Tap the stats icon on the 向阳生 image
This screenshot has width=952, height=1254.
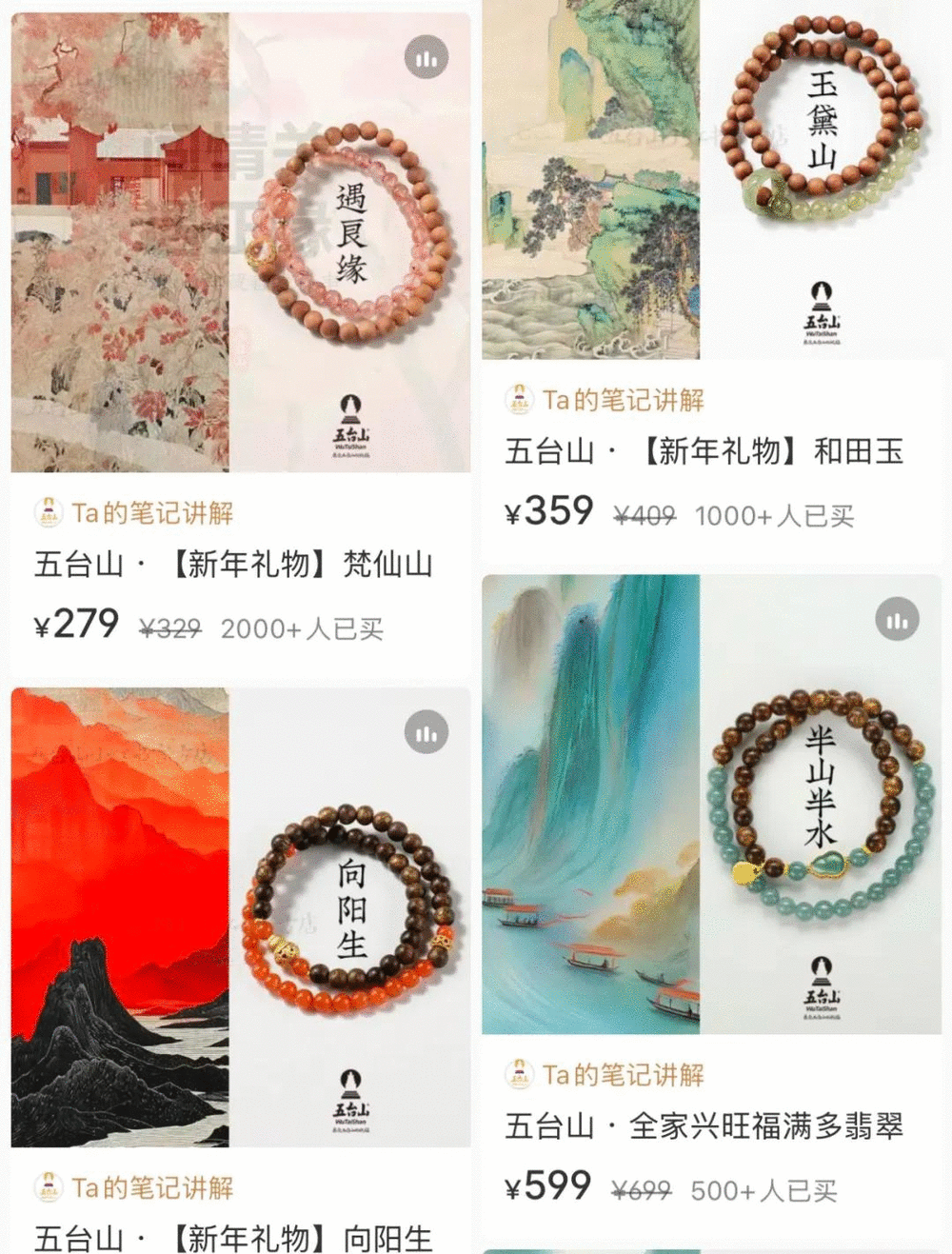(426, 734)
